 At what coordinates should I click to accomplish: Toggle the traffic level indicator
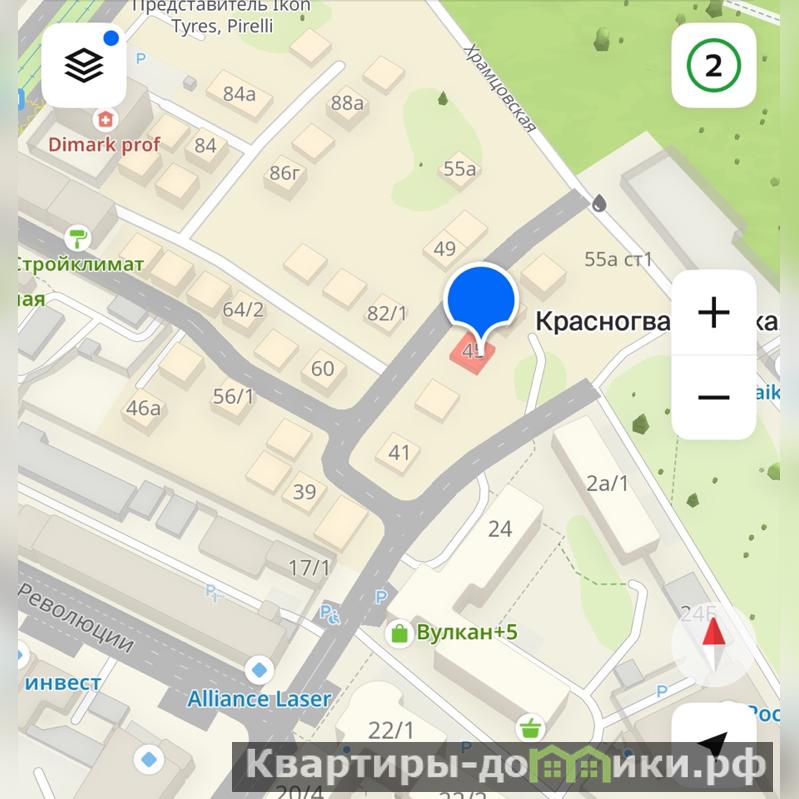click(713, 66)
